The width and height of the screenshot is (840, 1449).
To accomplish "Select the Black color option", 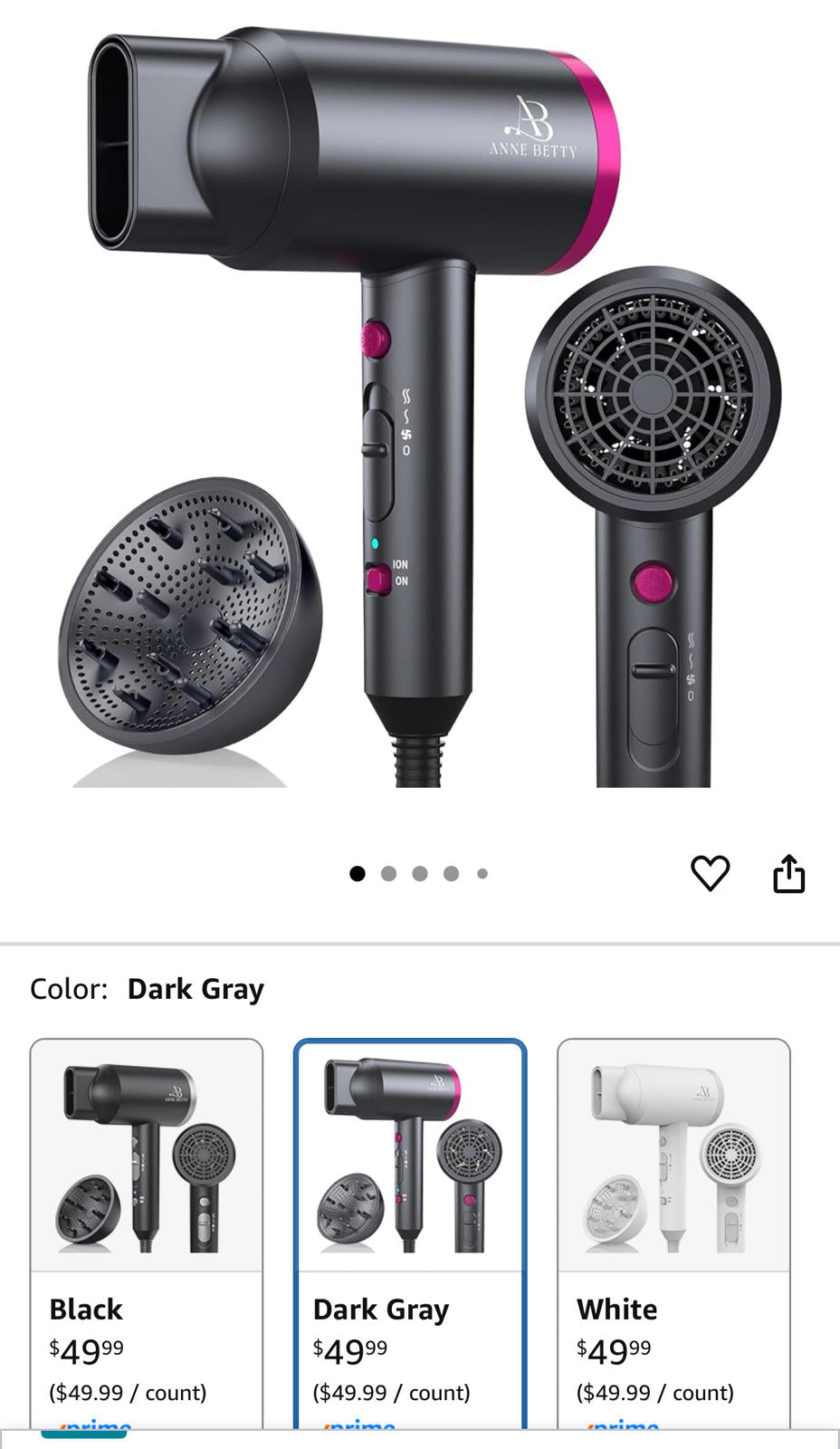I will coord(147,1232).
